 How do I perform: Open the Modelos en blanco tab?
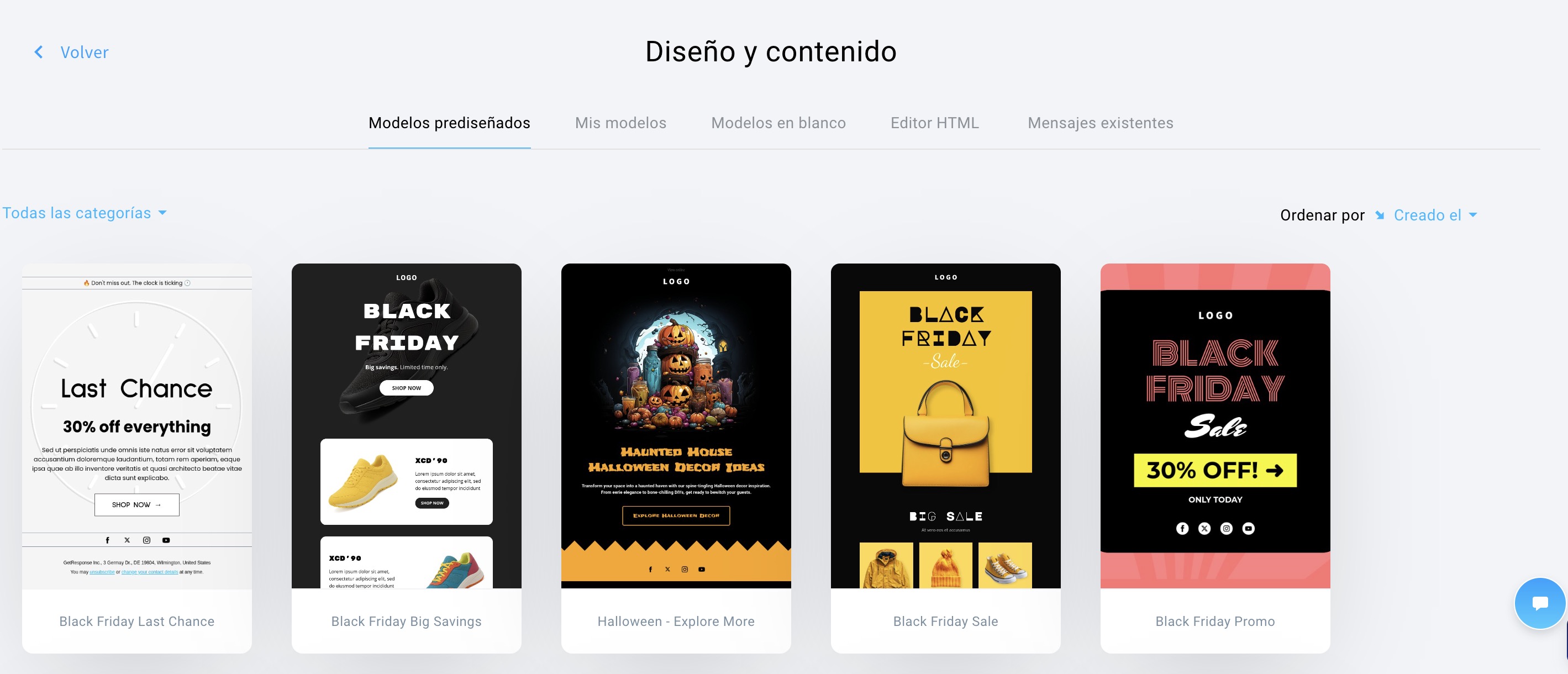point(778,123)
